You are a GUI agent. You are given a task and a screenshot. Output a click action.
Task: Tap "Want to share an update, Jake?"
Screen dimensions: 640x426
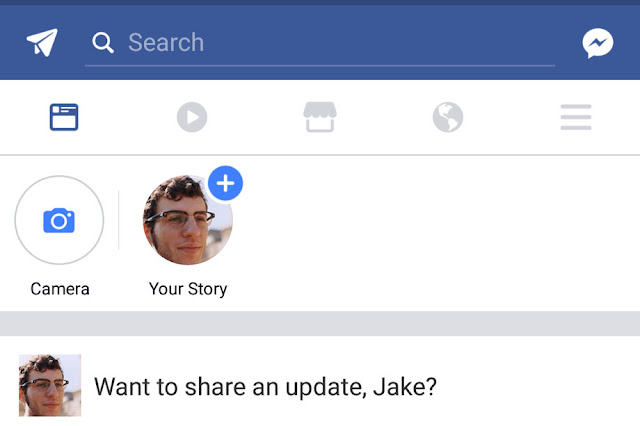click(x=265, y=386)
